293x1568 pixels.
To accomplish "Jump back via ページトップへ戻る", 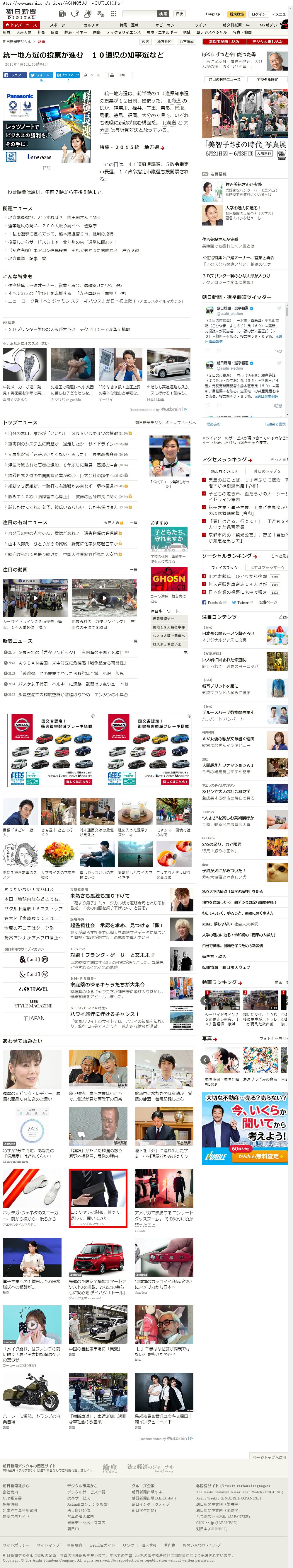I will pyautogui.click(x=269, y=1457).
